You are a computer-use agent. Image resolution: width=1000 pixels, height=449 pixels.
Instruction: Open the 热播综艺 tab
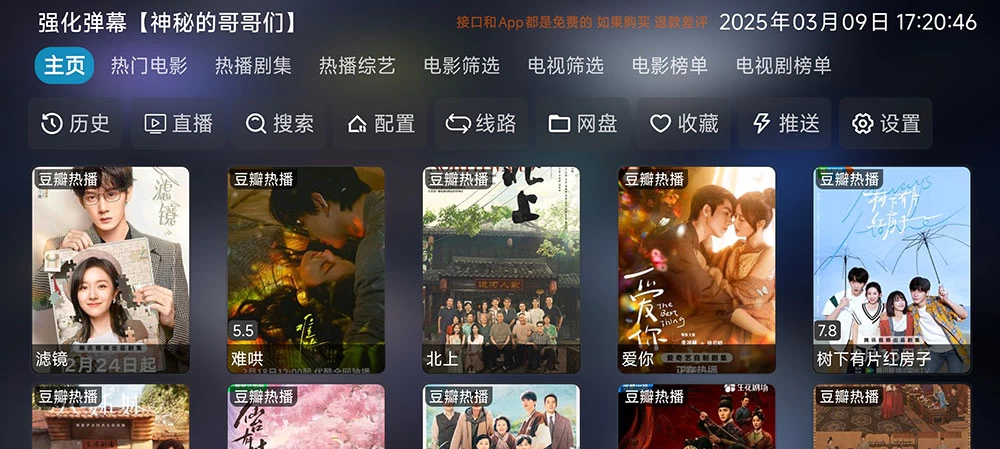357,66
